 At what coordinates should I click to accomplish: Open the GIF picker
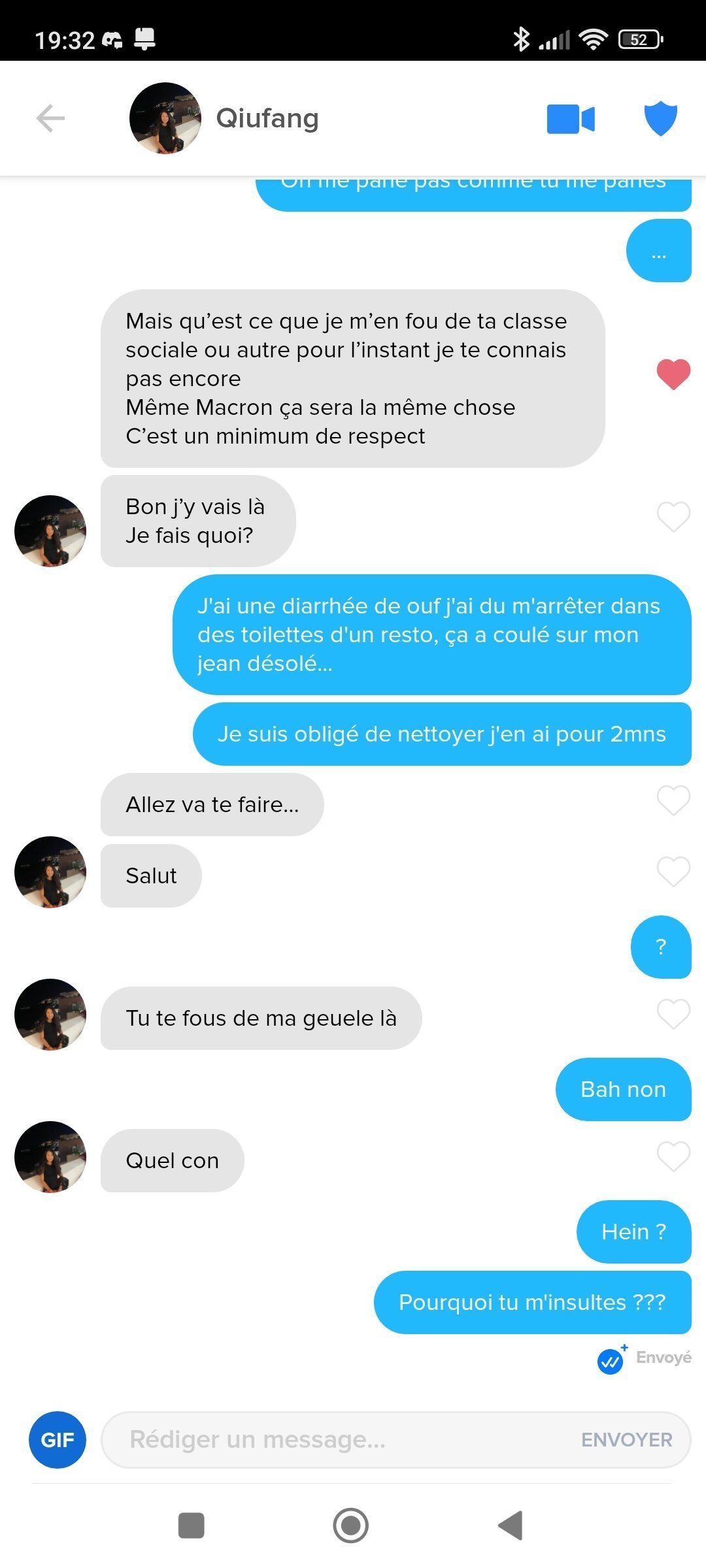pos(58,1439)
